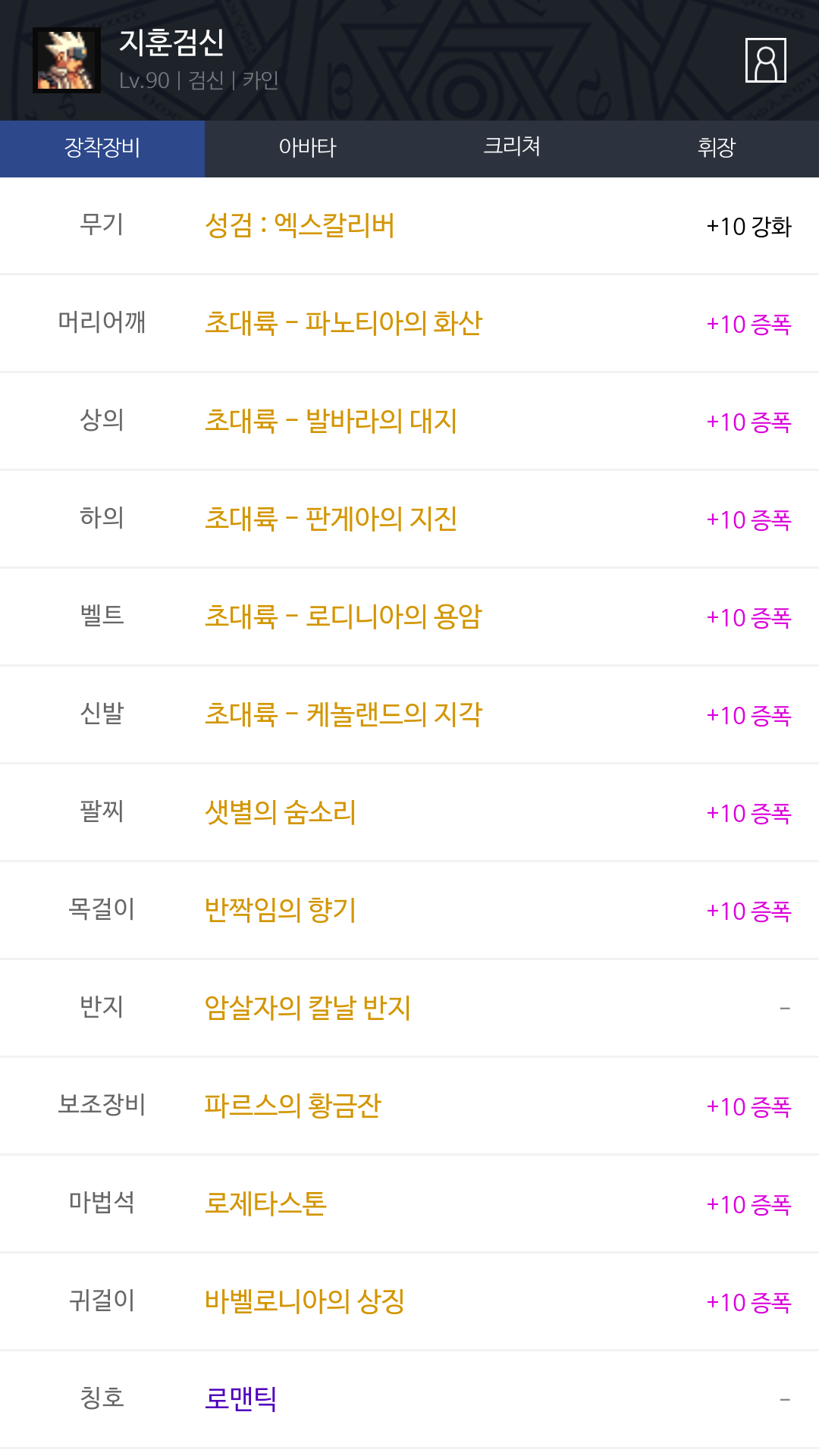Open weapon 성검 : 엑스칼리버
This screenshot has height=1456, width=819.
(x=300, y=226)
